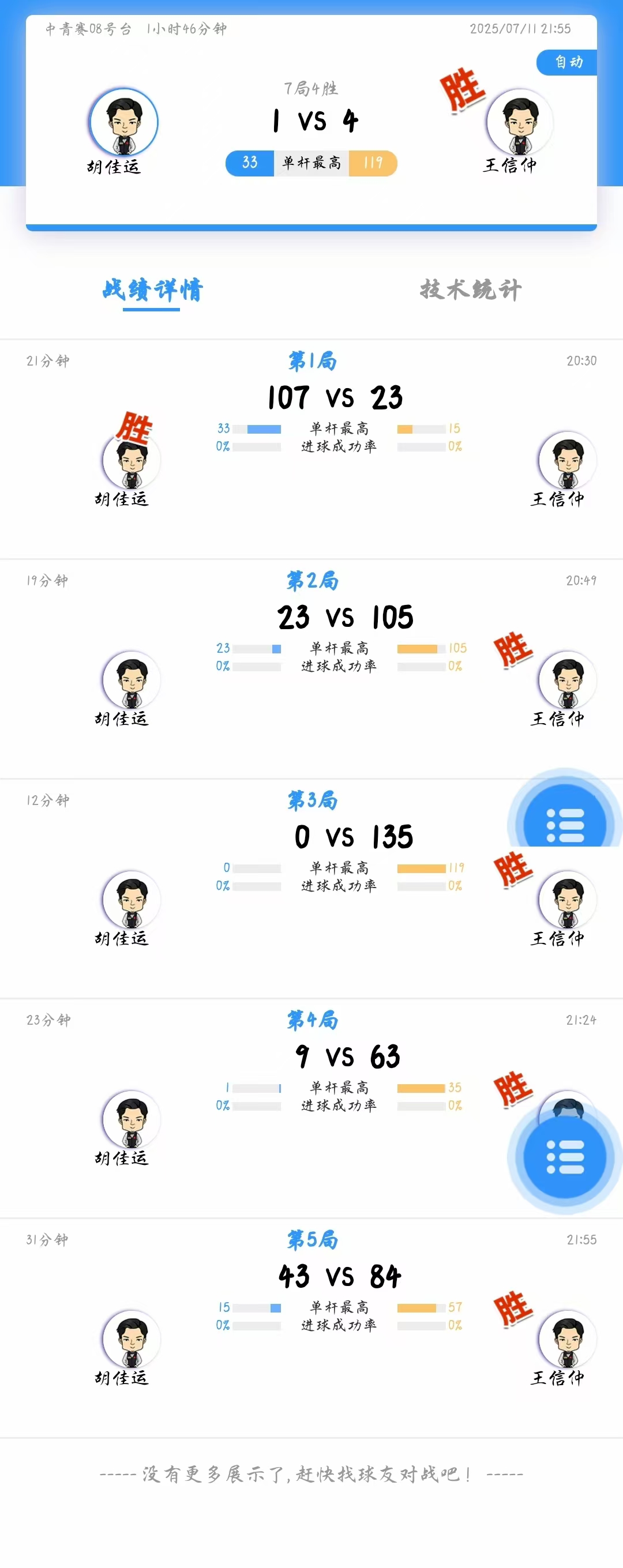
Task: Open 王信仲's avatar in the match summary card
Action: pos(520,122)
